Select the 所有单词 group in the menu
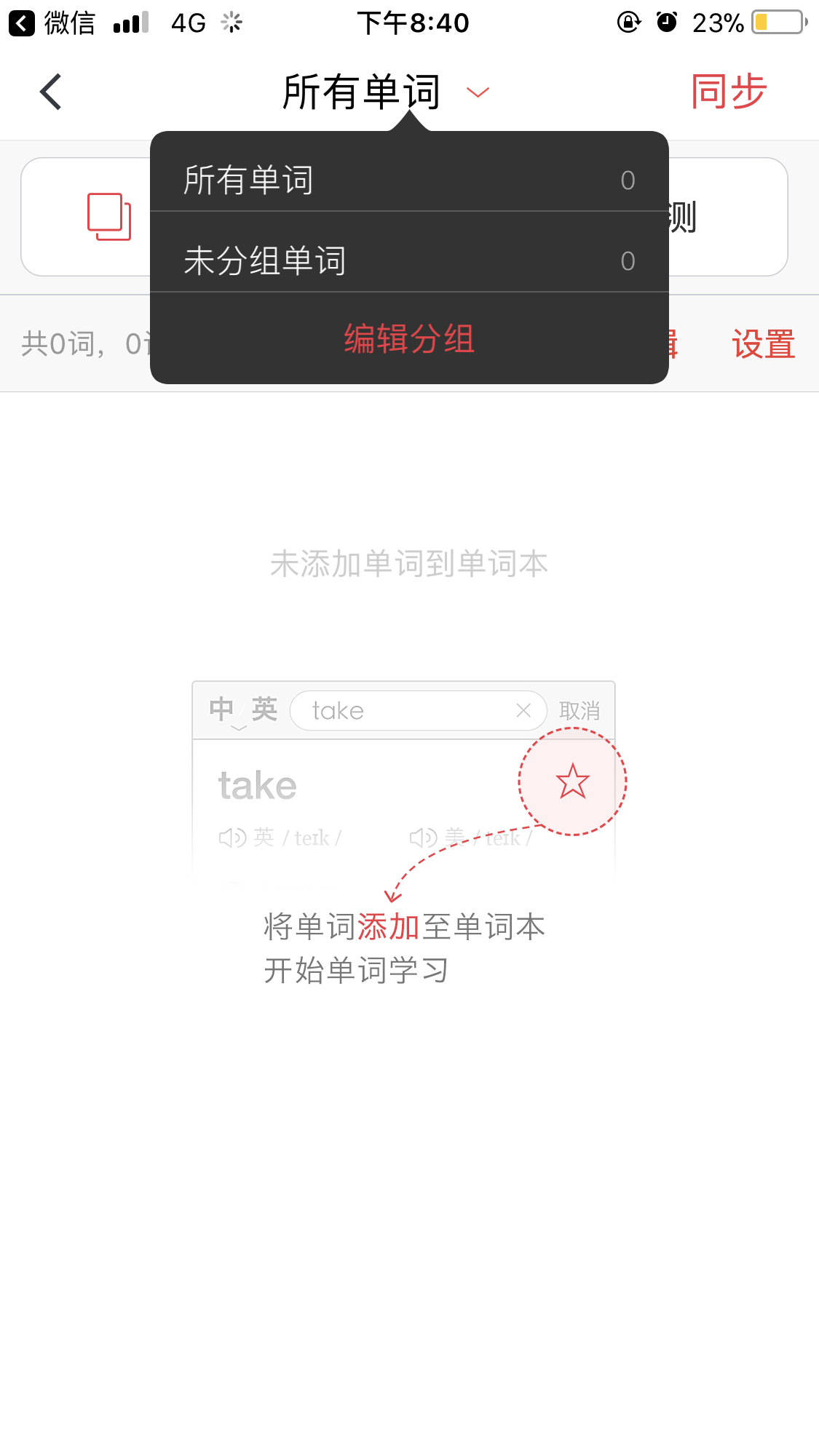This screenshot has height=1456, width=819. 408,180
